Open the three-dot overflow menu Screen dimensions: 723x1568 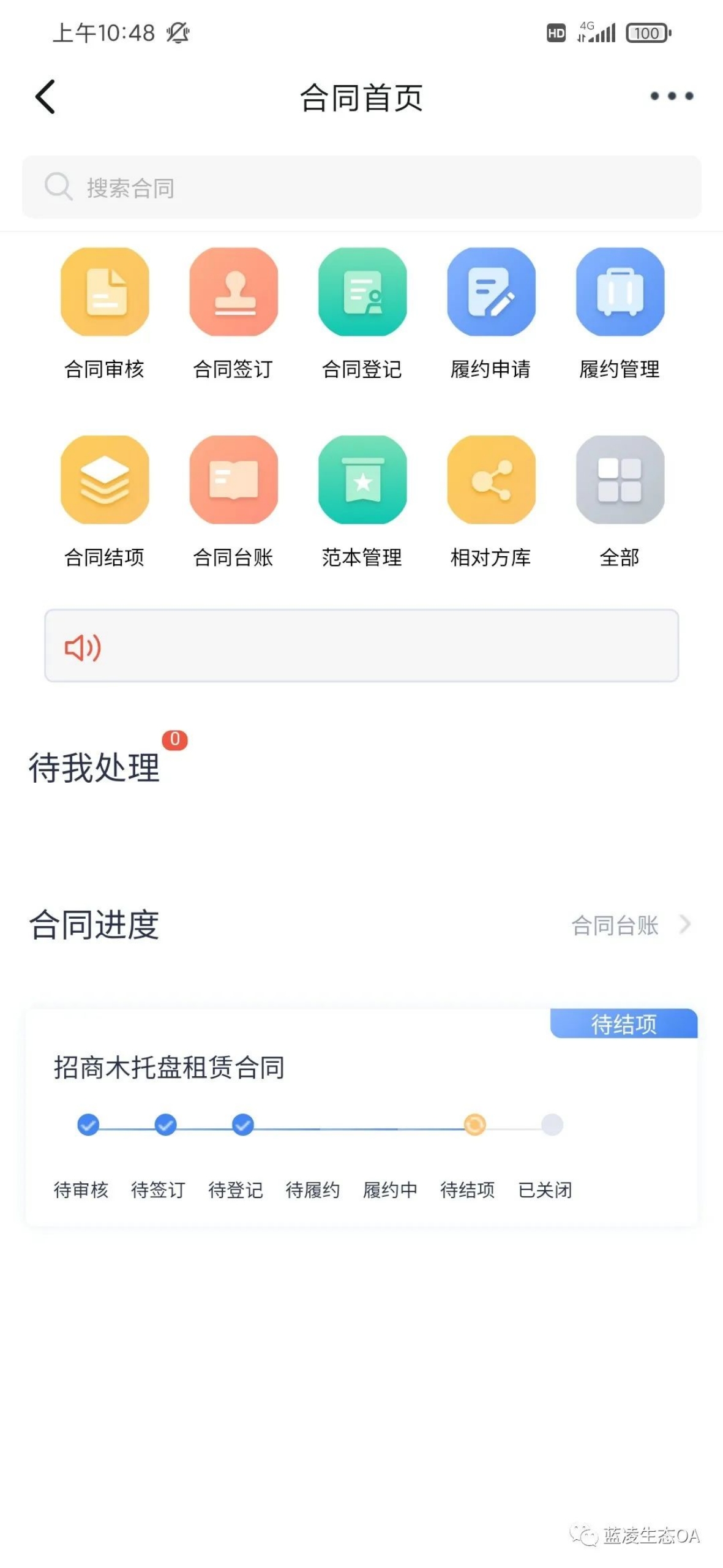[x=672, y=96]
